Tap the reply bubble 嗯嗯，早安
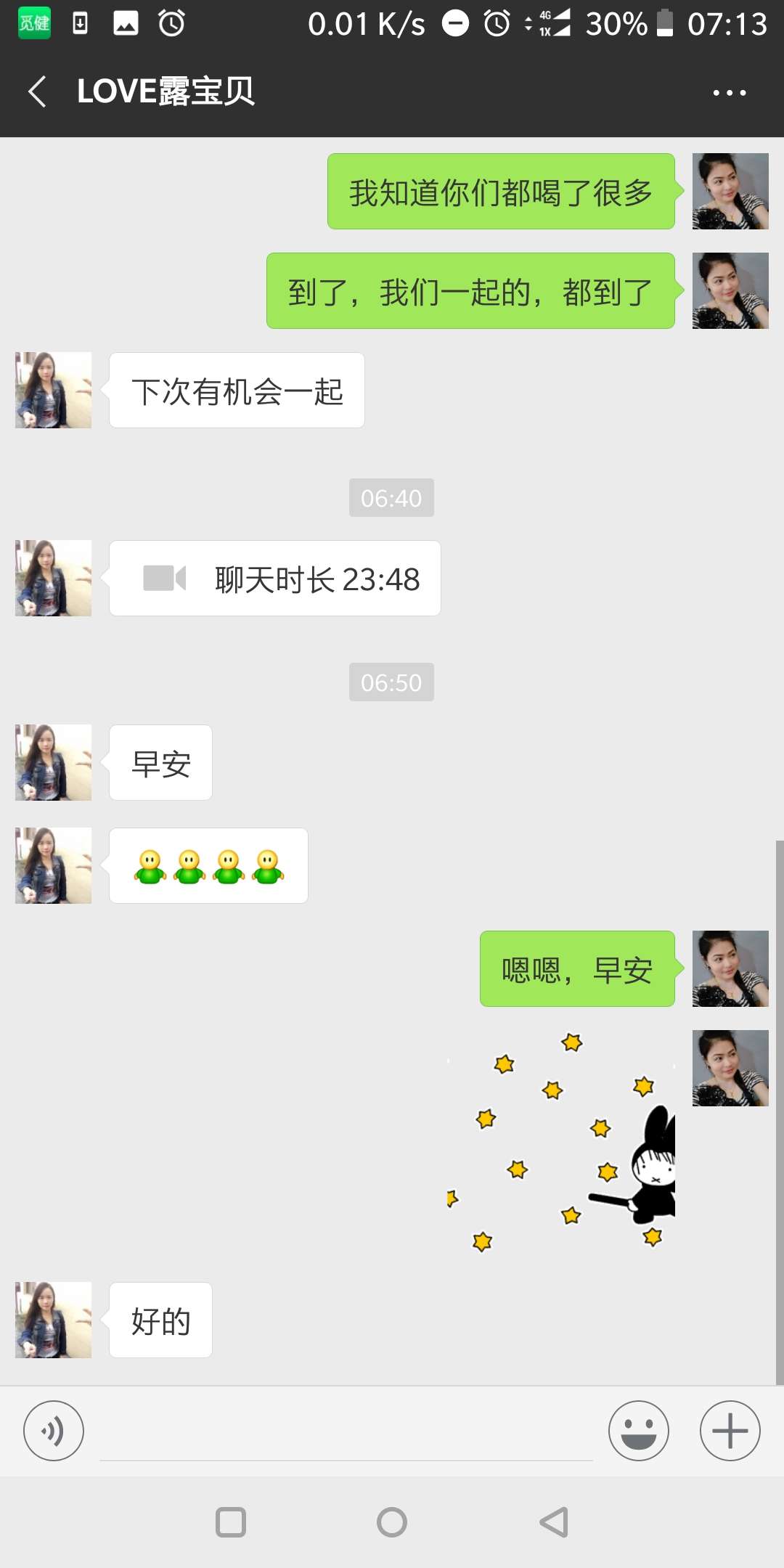The height and width of the screenshot is (1568, 784). click(576, 969)
